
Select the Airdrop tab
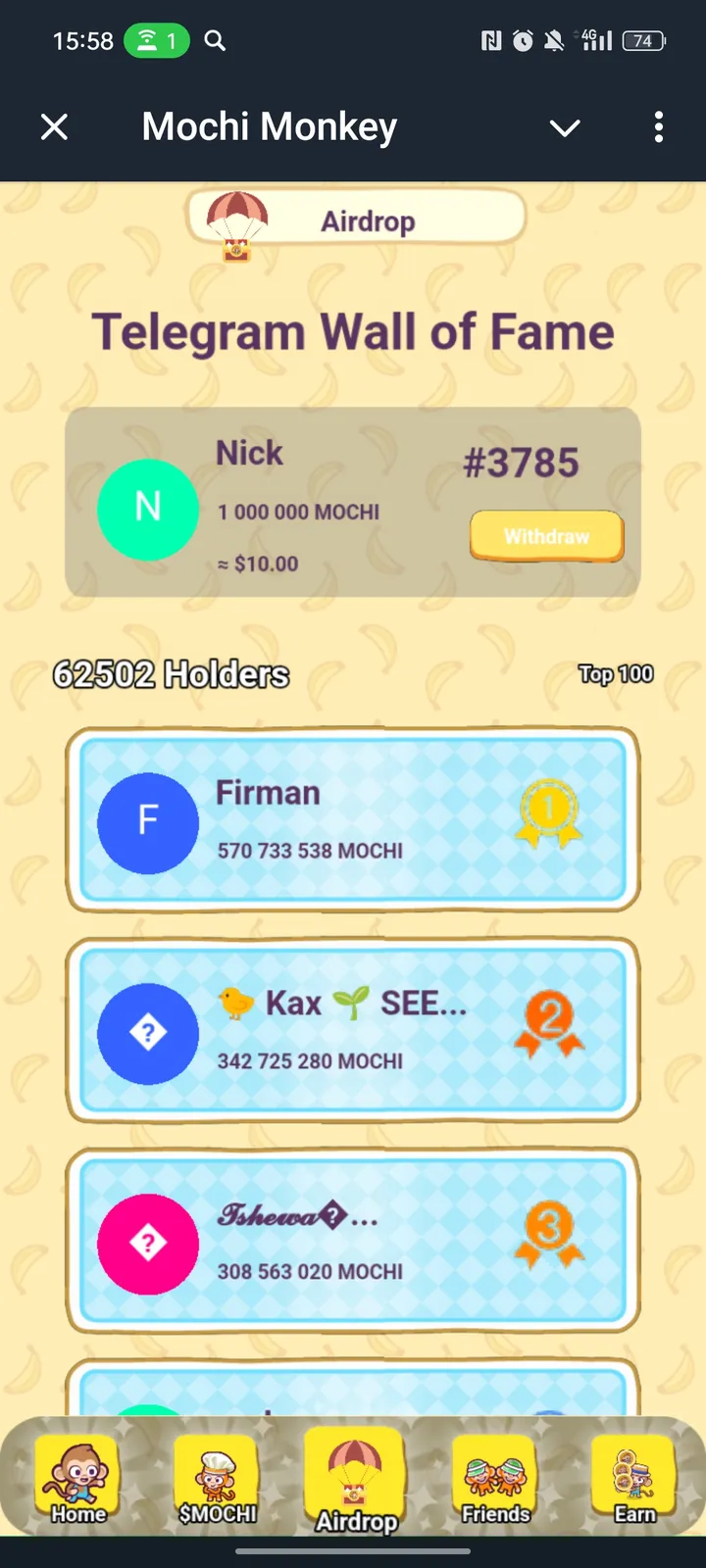(x=355, y=1482)
